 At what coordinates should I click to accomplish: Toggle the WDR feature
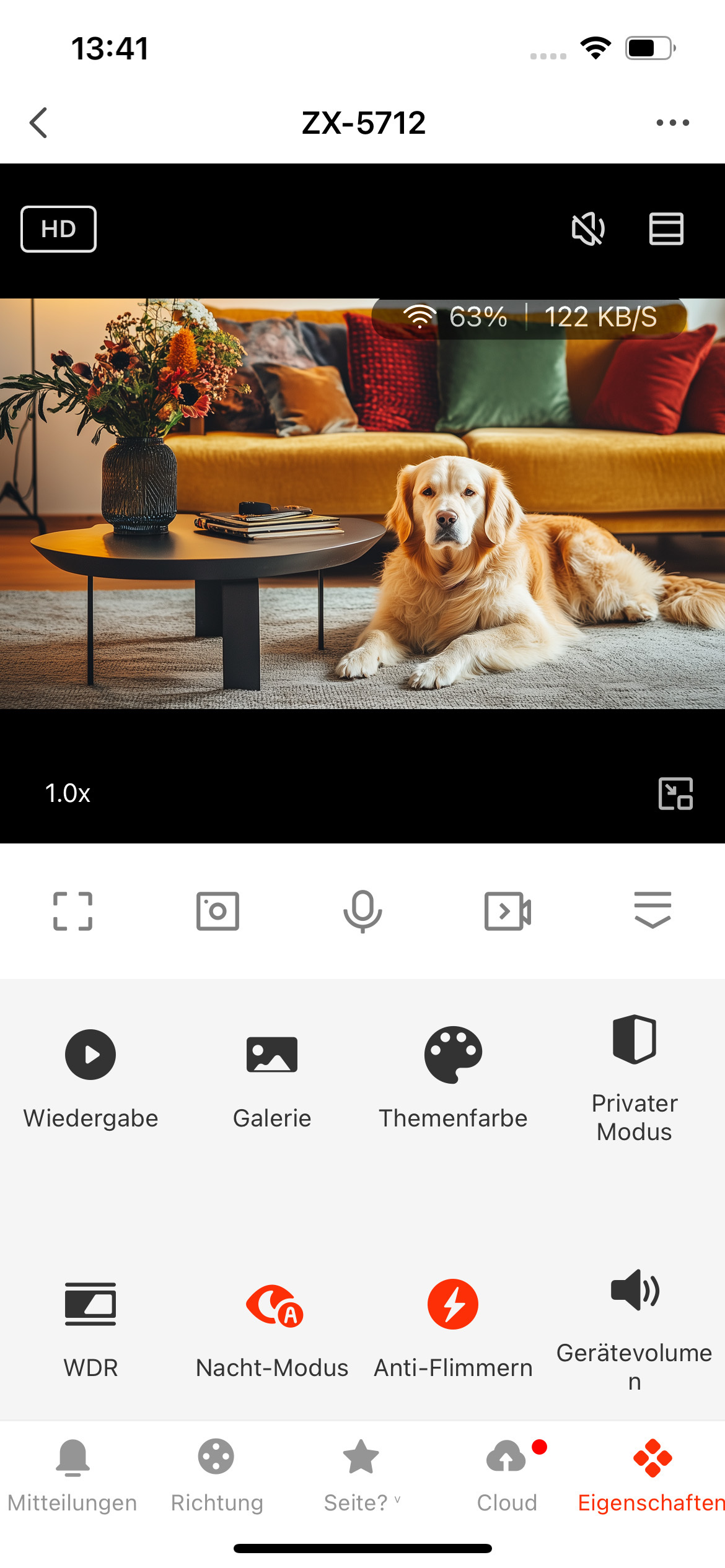90,1328
